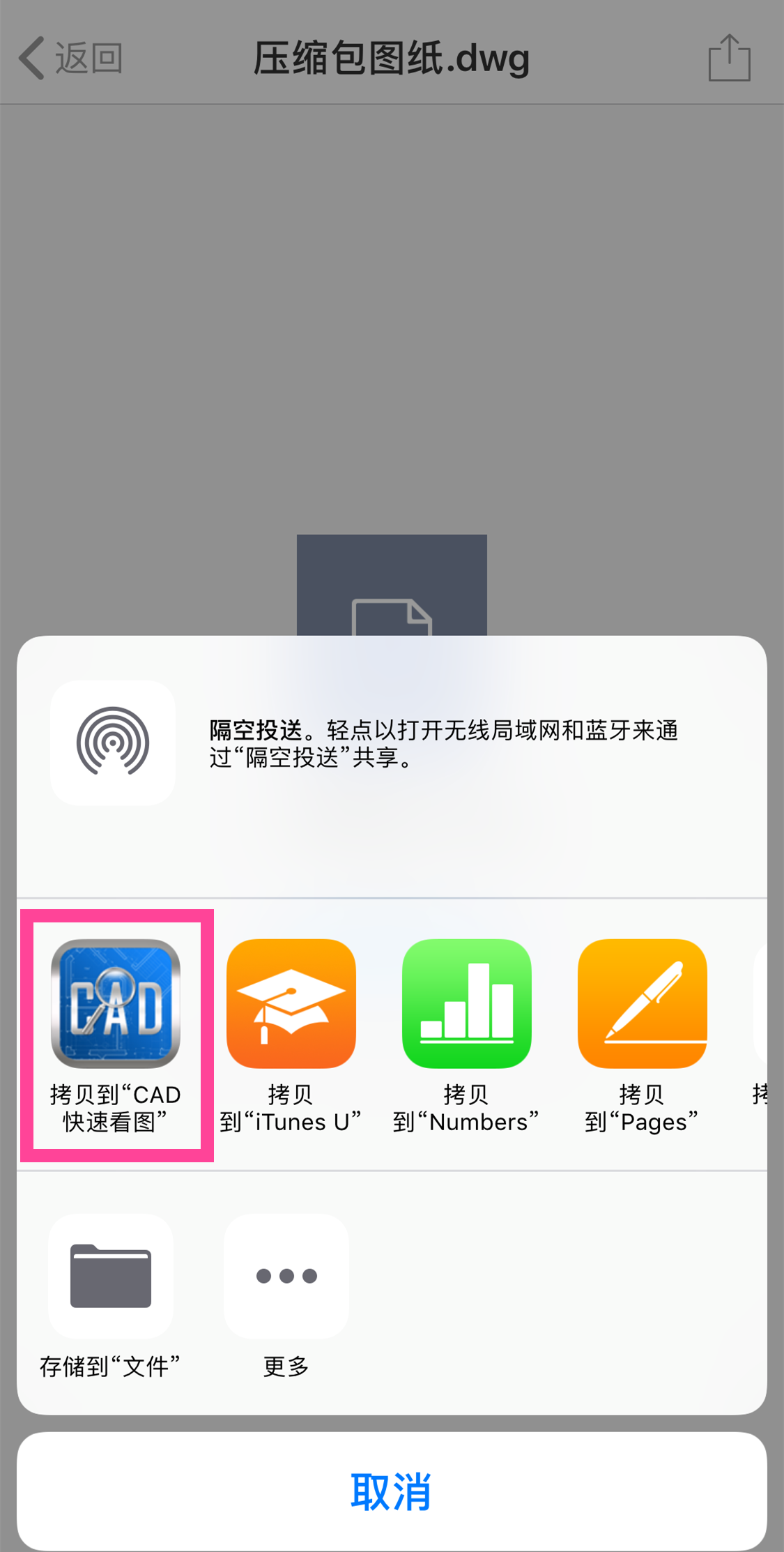Save file to 文件 app
This screenshot has width=784, height=1552.
point(111,1276)
